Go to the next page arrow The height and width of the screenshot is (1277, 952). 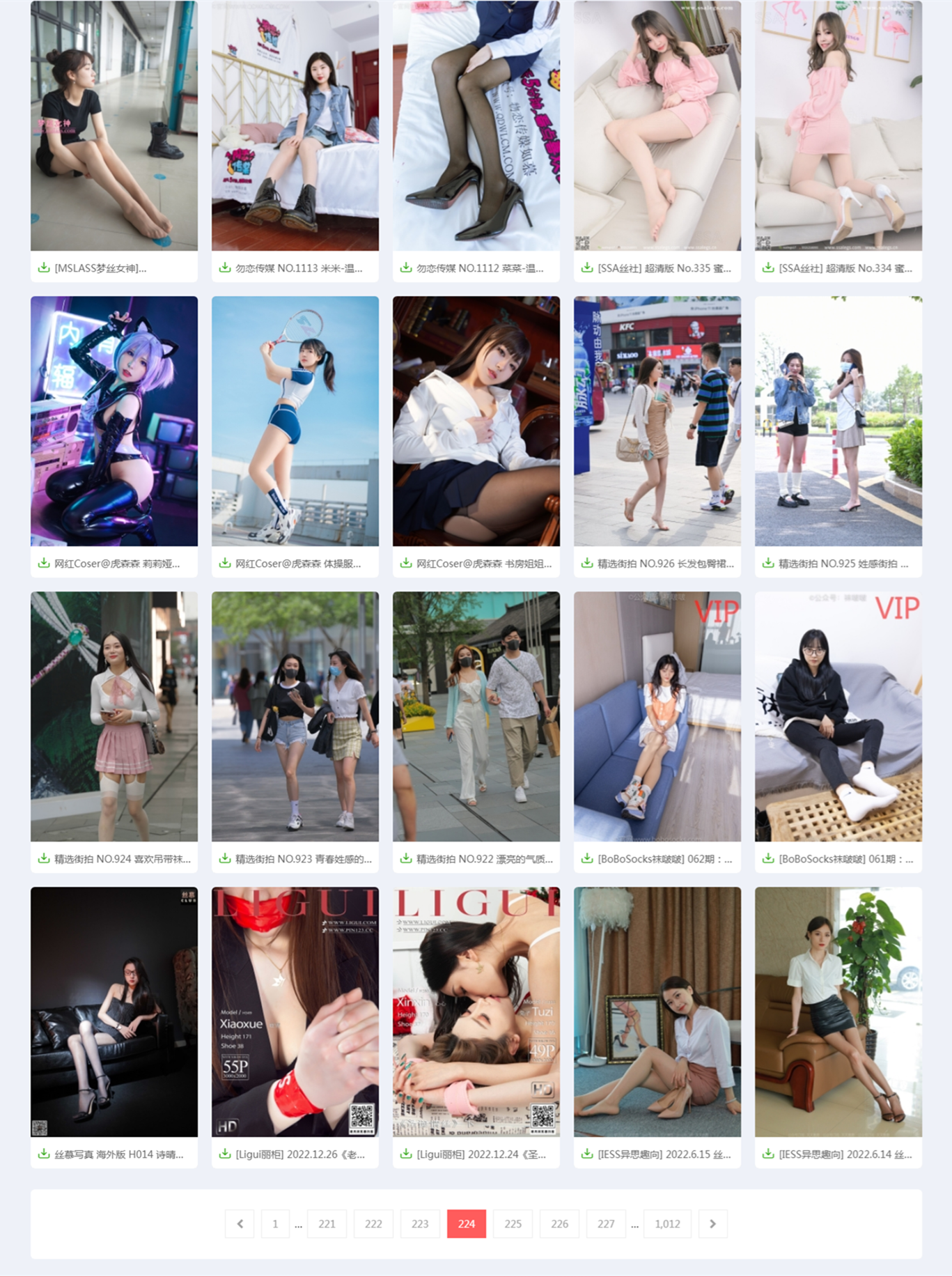[x=712, y=1223]
